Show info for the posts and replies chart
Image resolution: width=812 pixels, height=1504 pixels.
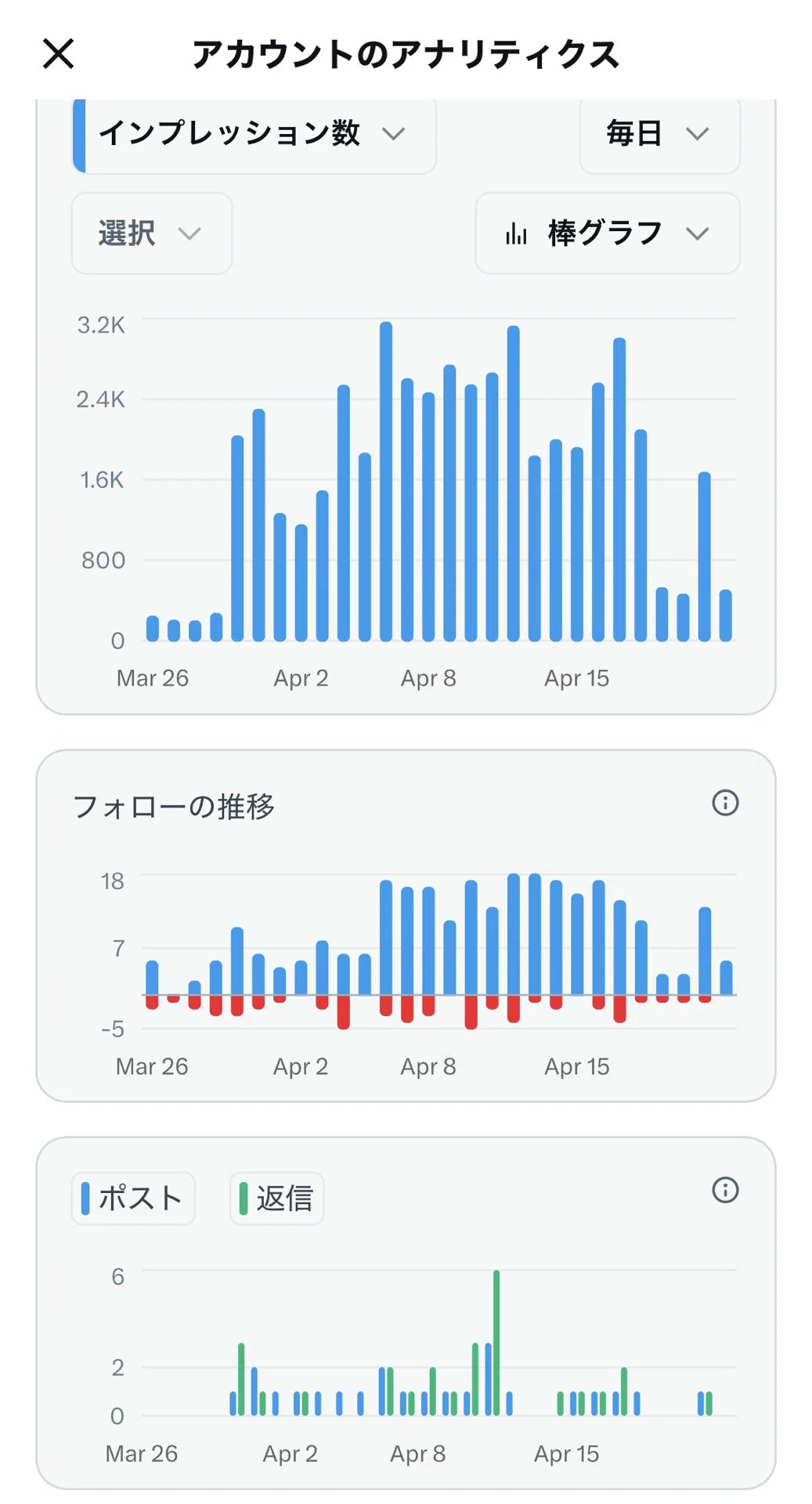pyautogui.click(x=725, y=1190)
